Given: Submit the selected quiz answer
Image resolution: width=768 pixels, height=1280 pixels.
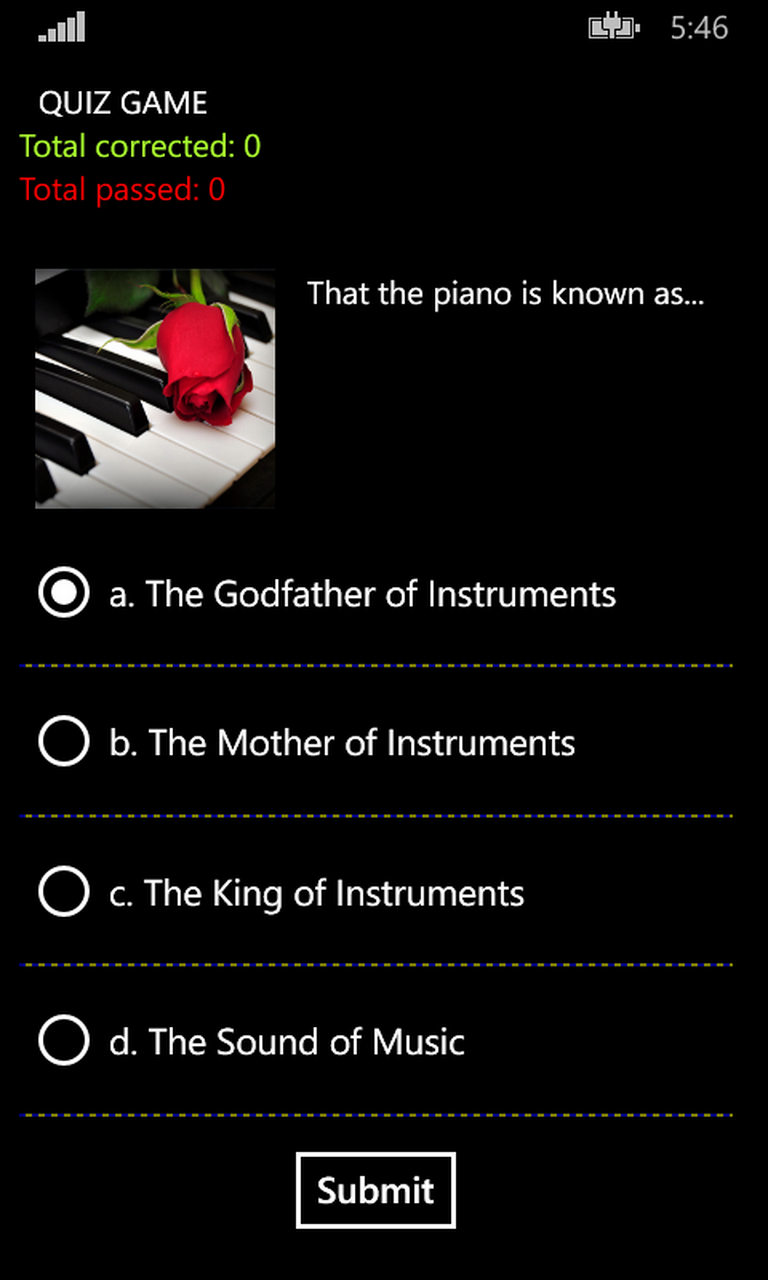Looking at the screenshot, I should click(x=375, y=1190).
